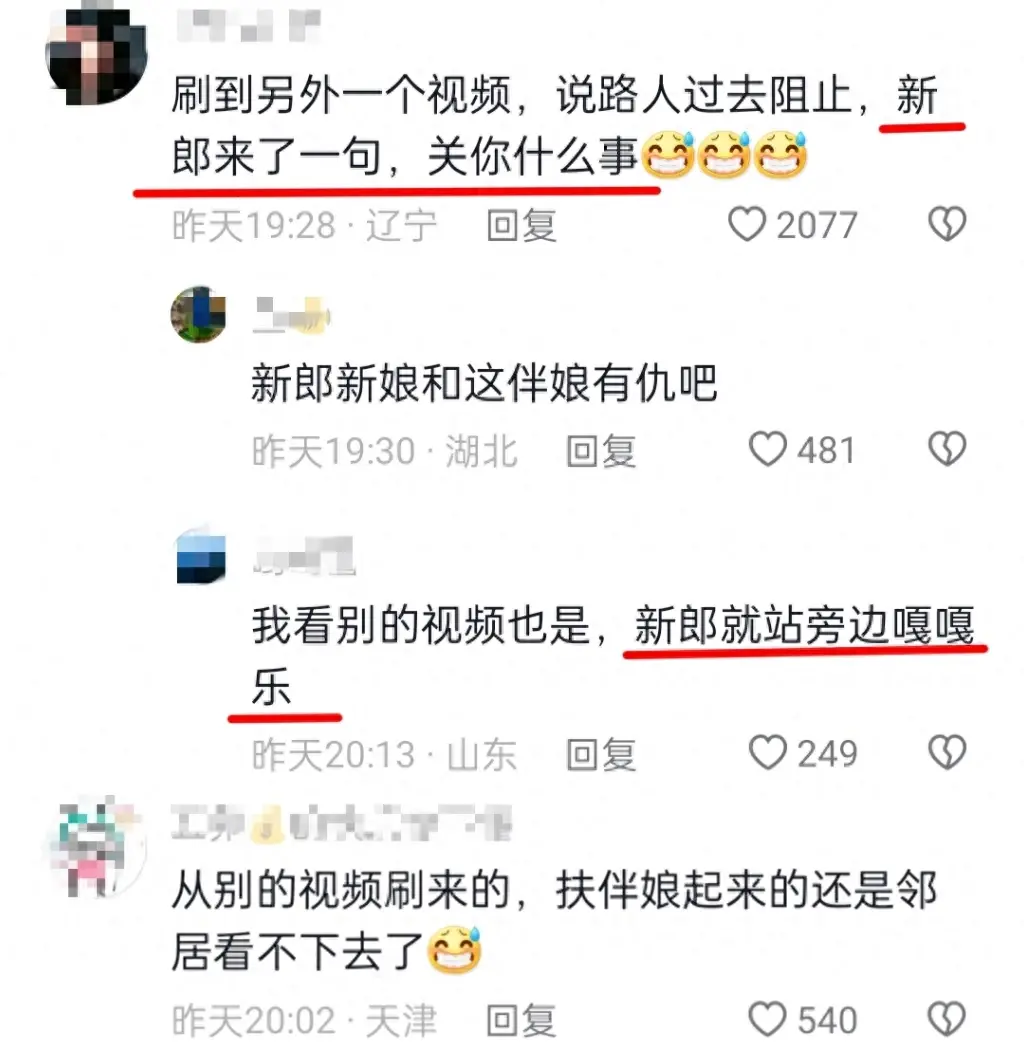
Task: Dislike the 昨天20:02 天津 comment
Action: pyautogui.click(x=946, y=1020)
